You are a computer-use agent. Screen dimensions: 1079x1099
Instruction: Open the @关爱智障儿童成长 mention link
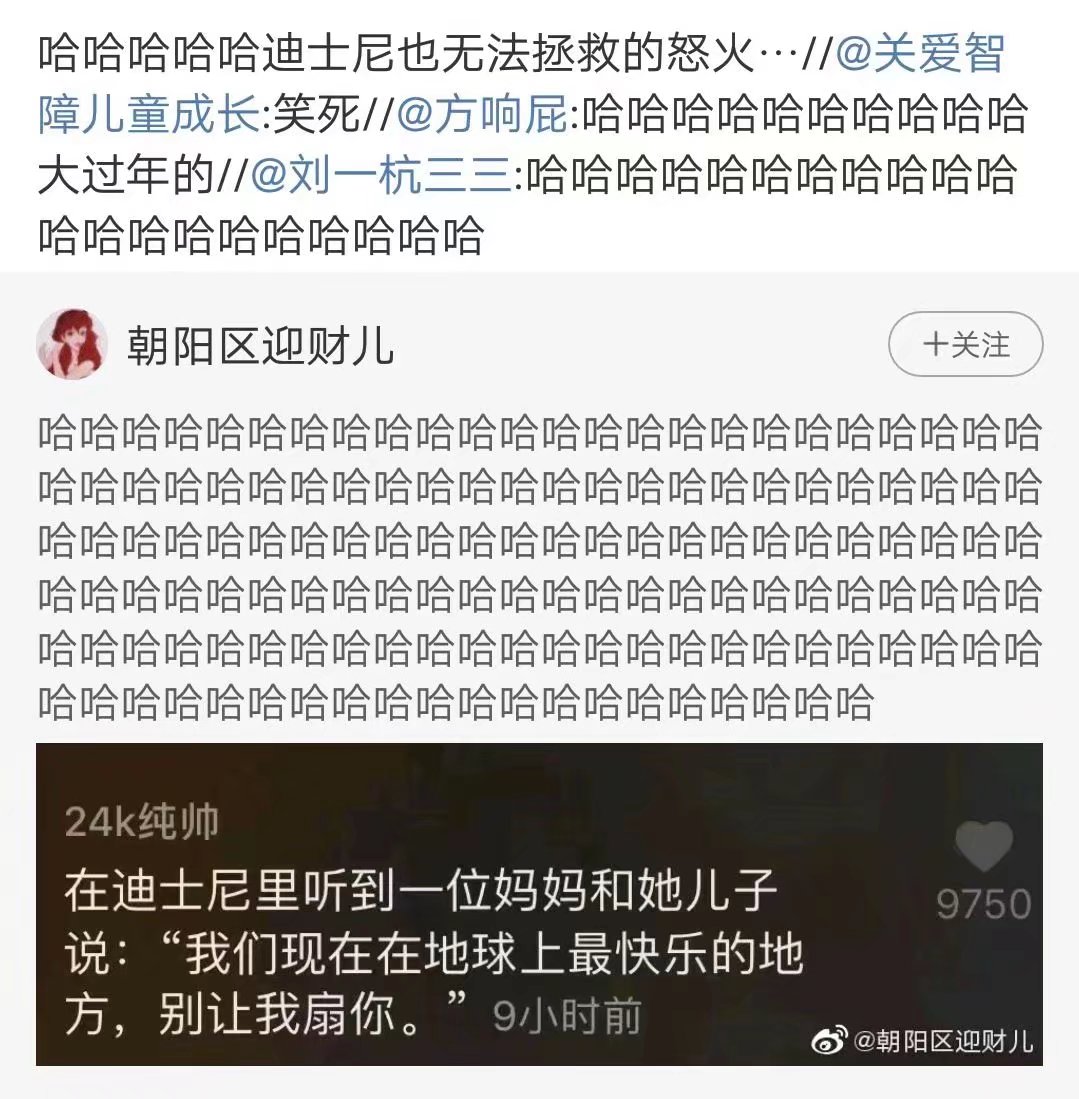pos(918,56)
